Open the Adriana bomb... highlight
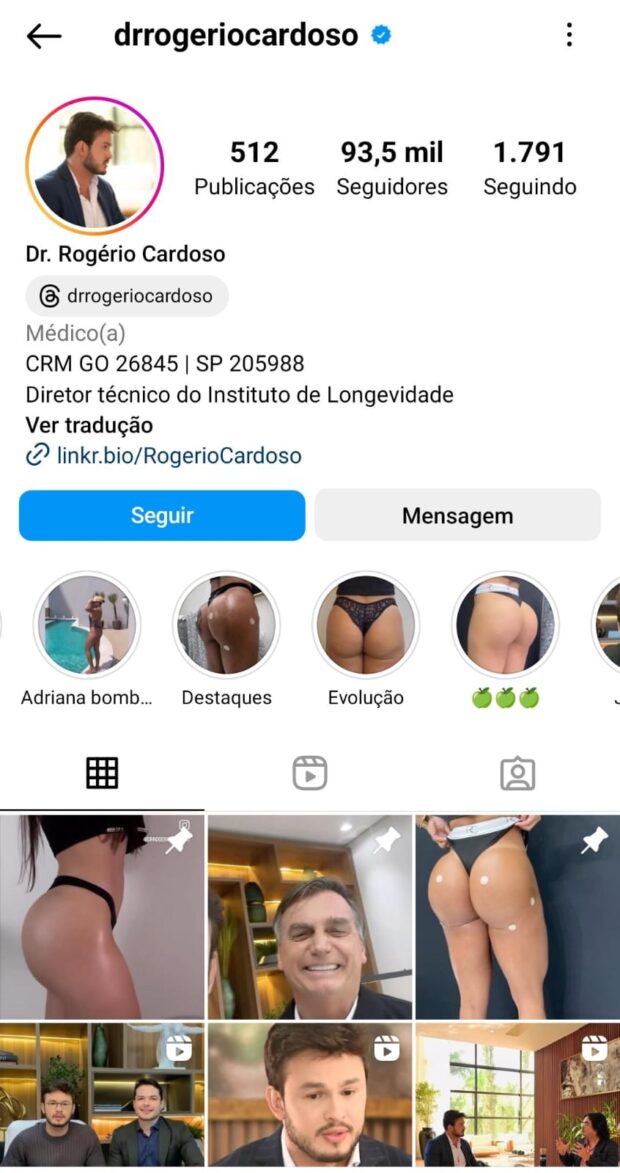 coord(88,626)
